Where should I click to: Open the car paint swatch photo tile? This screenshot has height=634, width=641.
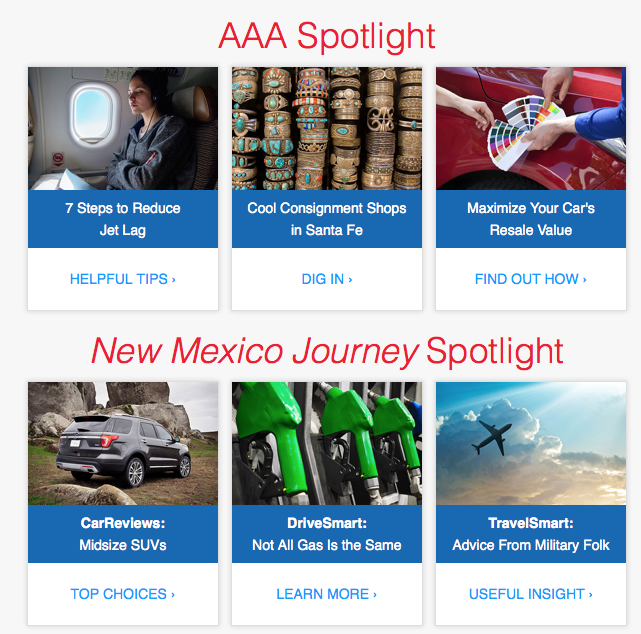[530, 128]
